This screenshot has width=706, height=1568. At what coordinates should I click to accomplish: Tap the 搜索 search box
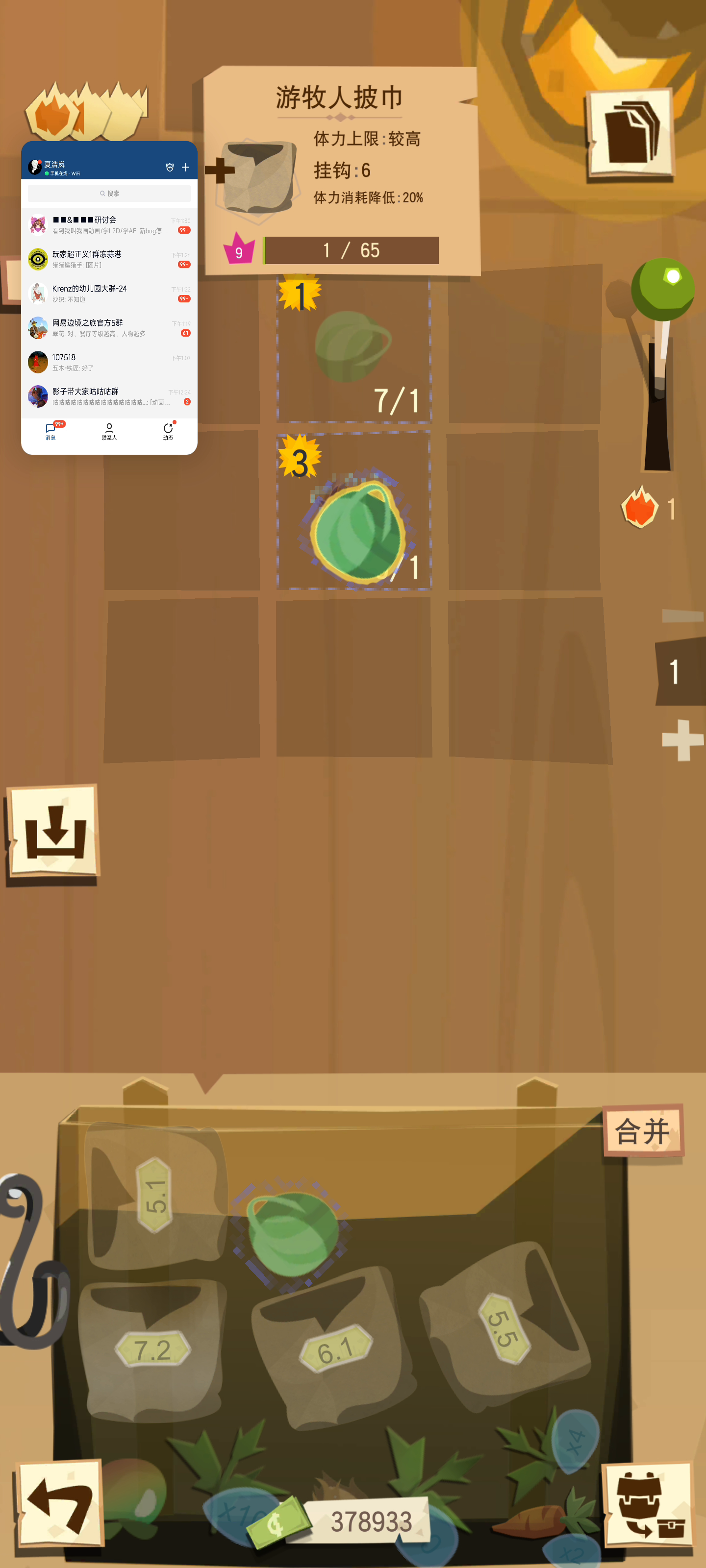109,194
